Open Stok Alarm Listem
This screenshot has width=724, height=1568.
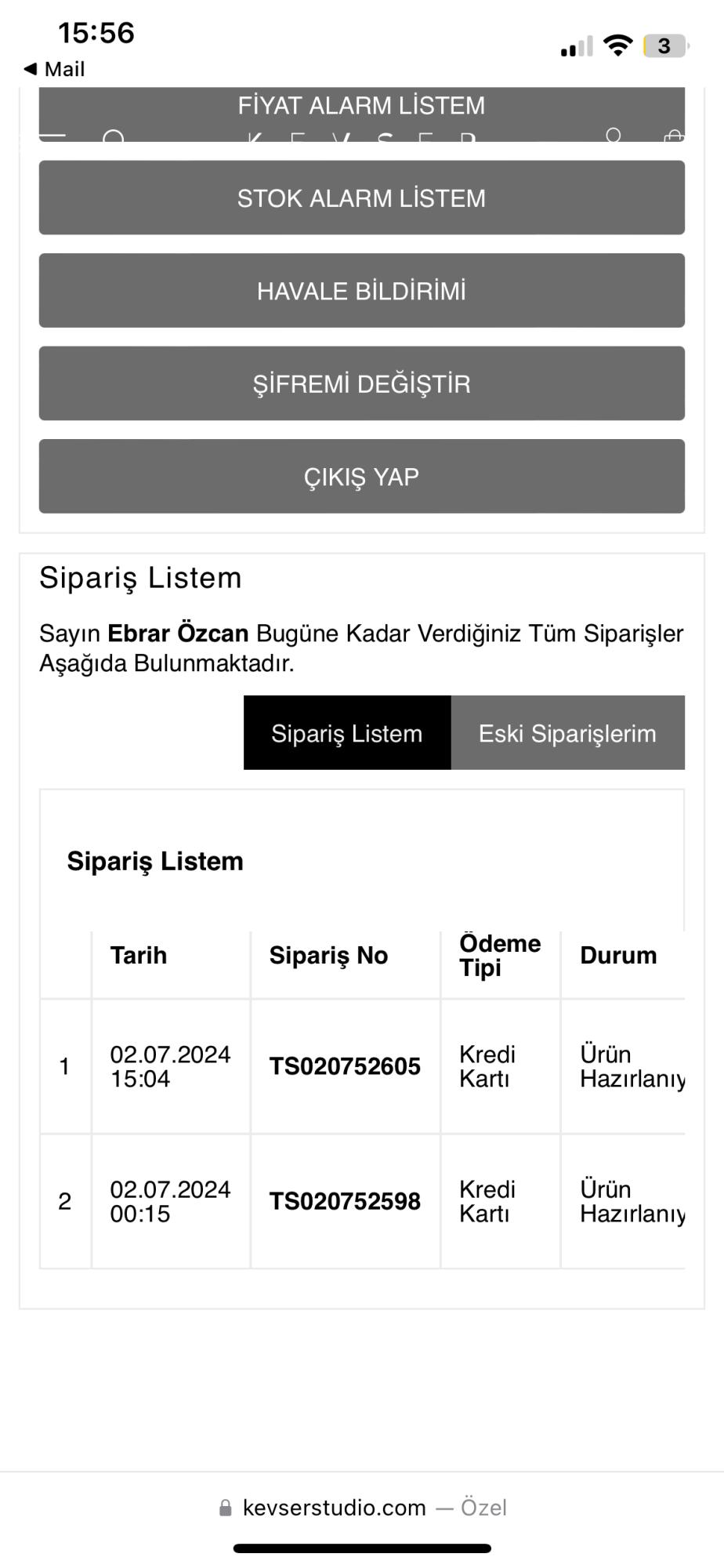pyautogui.click(x=361, y=198)
